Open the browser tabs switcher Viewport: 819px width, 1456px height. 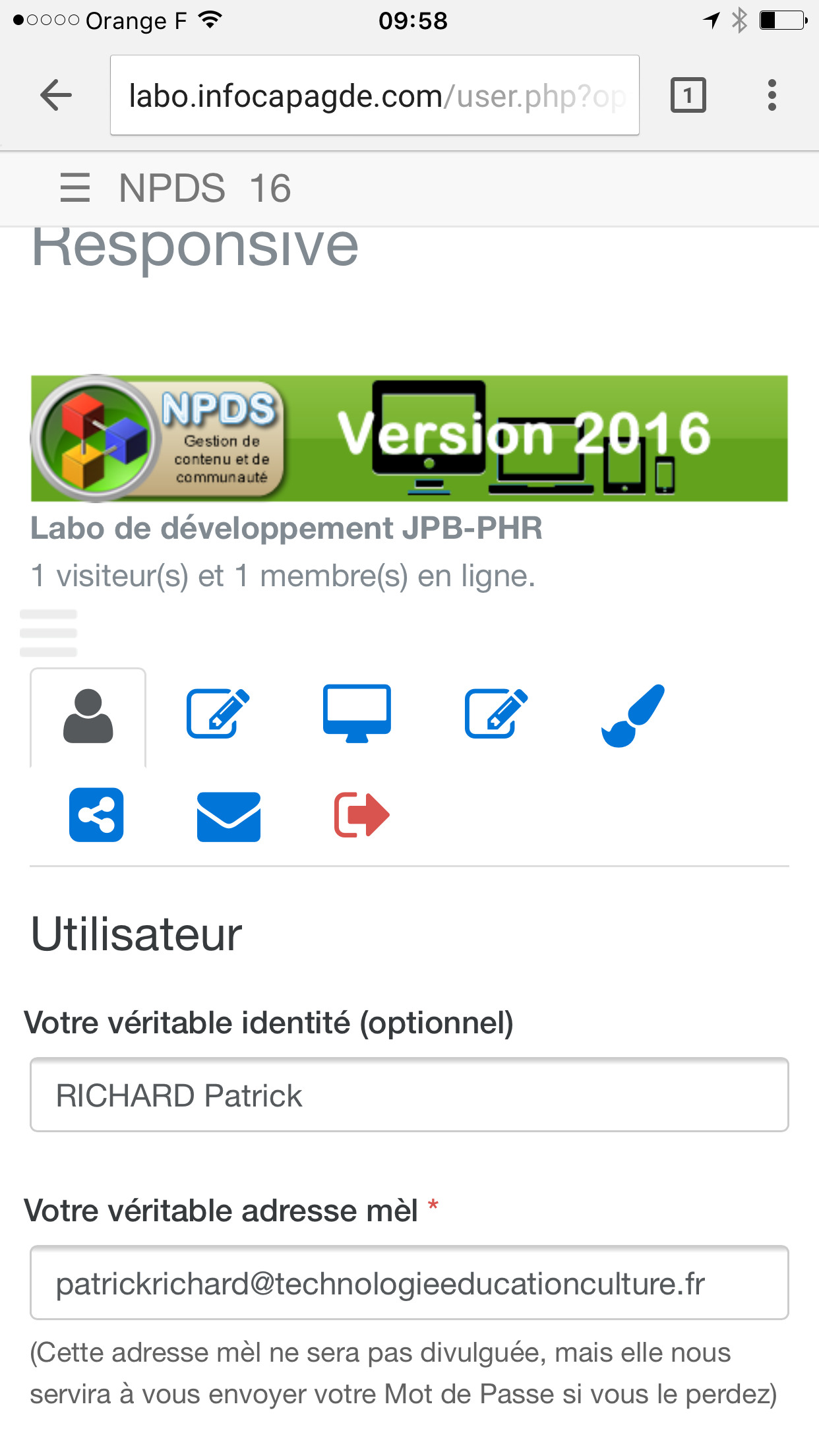[x=688, y=96]
